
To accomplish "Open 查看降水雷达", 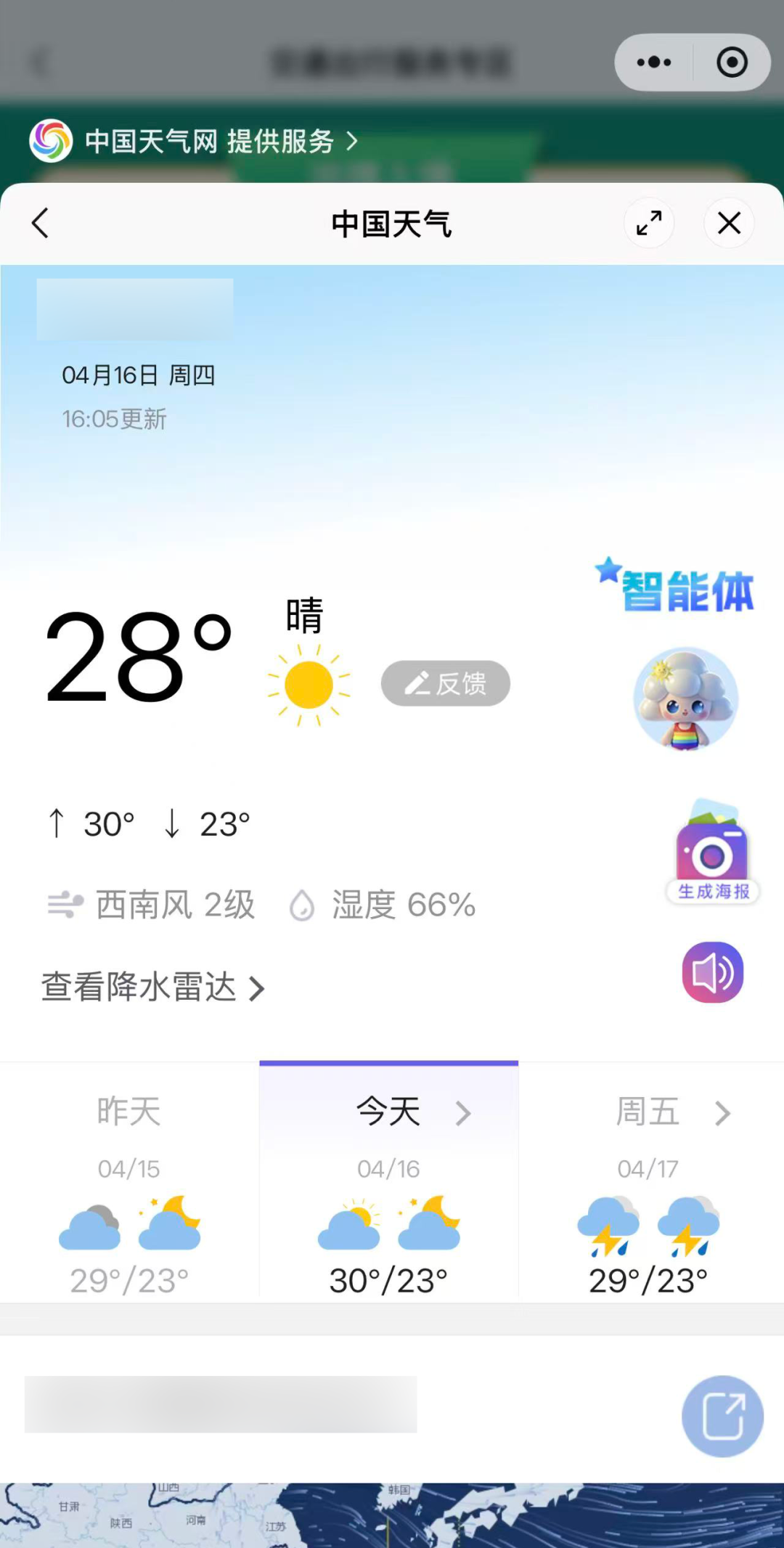I will (x=153, y=987).
